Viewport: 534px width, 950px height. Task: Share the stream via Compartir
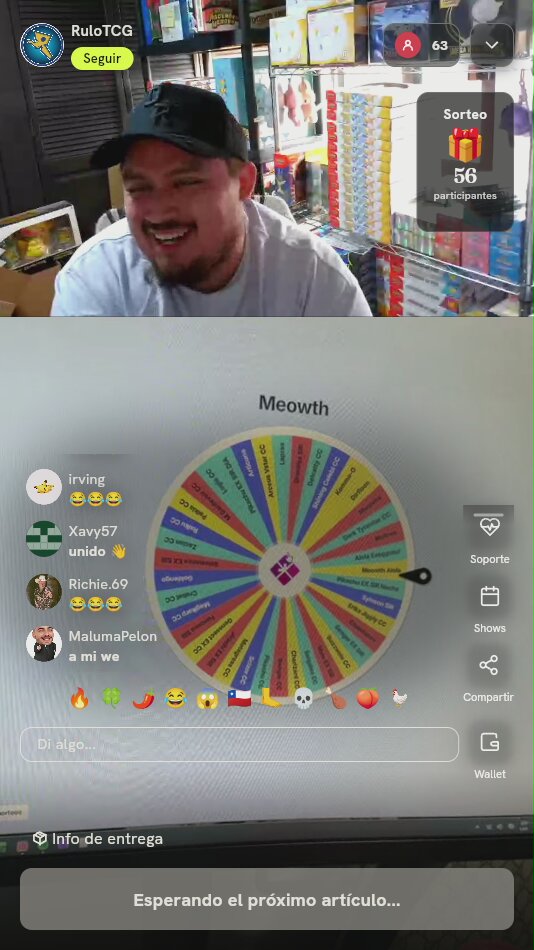pos(489,677)
